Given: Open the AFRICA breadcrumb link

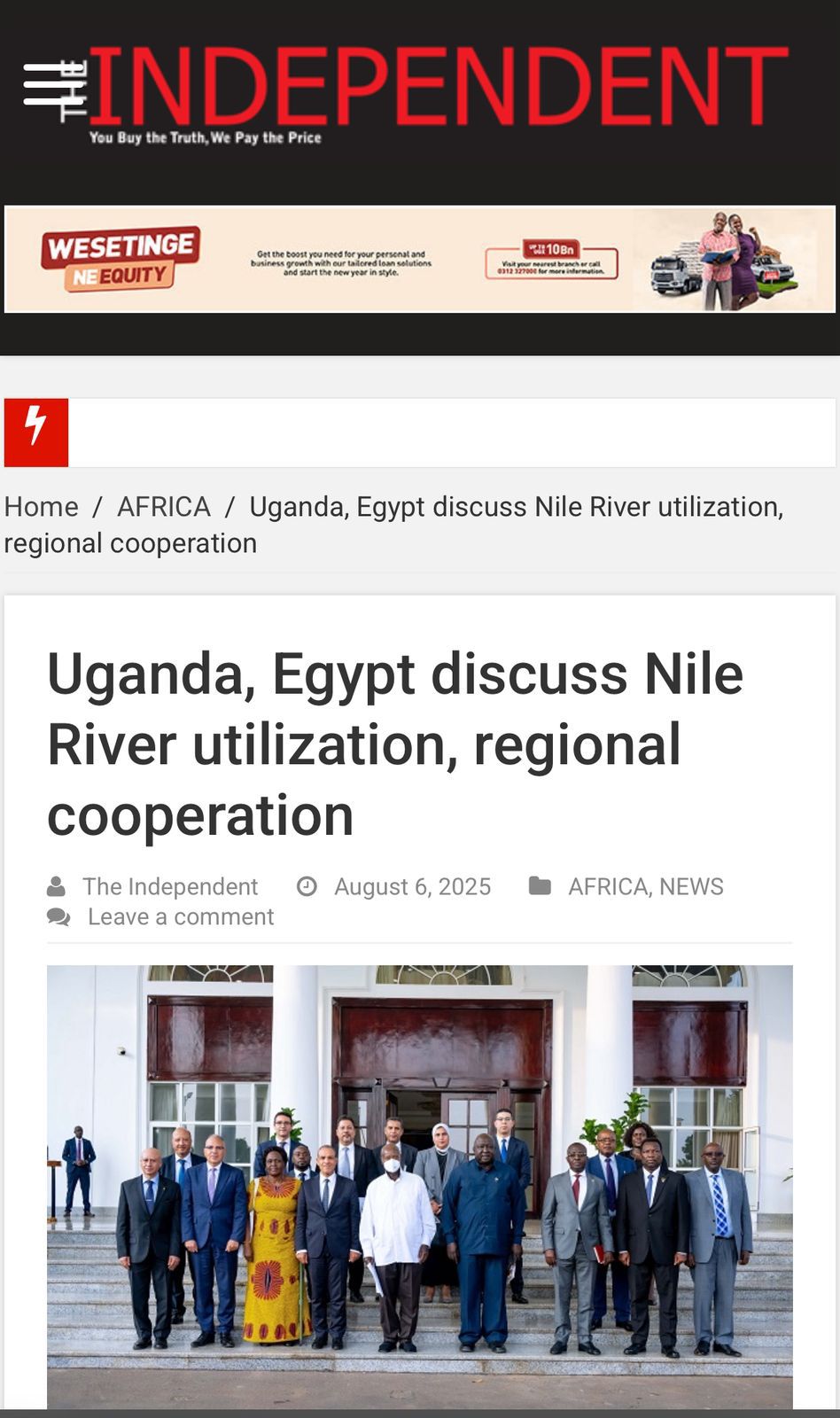Looking at the screenshot, I should (164, 507).
